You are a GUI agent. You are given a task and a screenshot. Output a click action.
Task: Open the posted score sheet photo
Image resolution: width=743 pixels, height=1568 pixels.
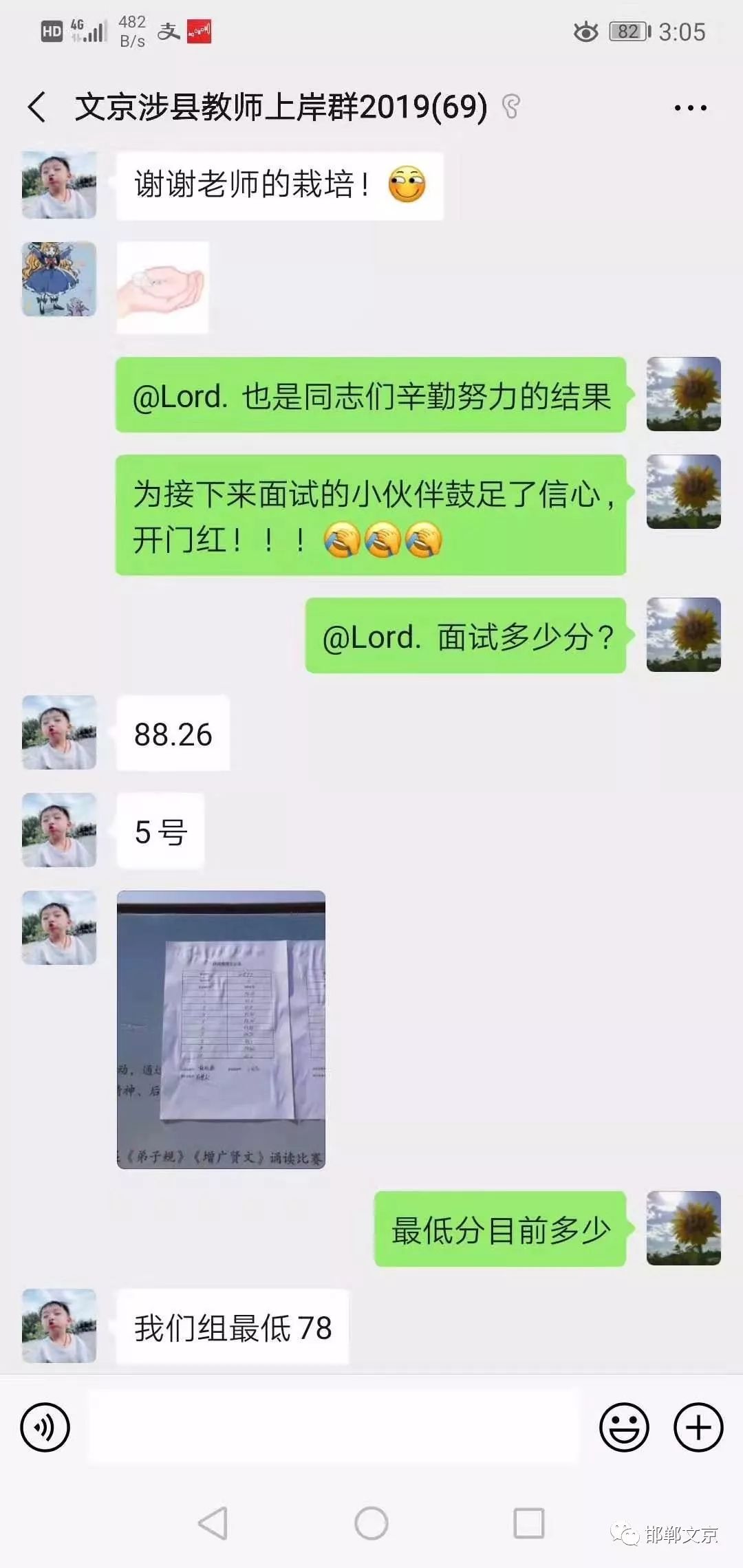(221, 1030)
